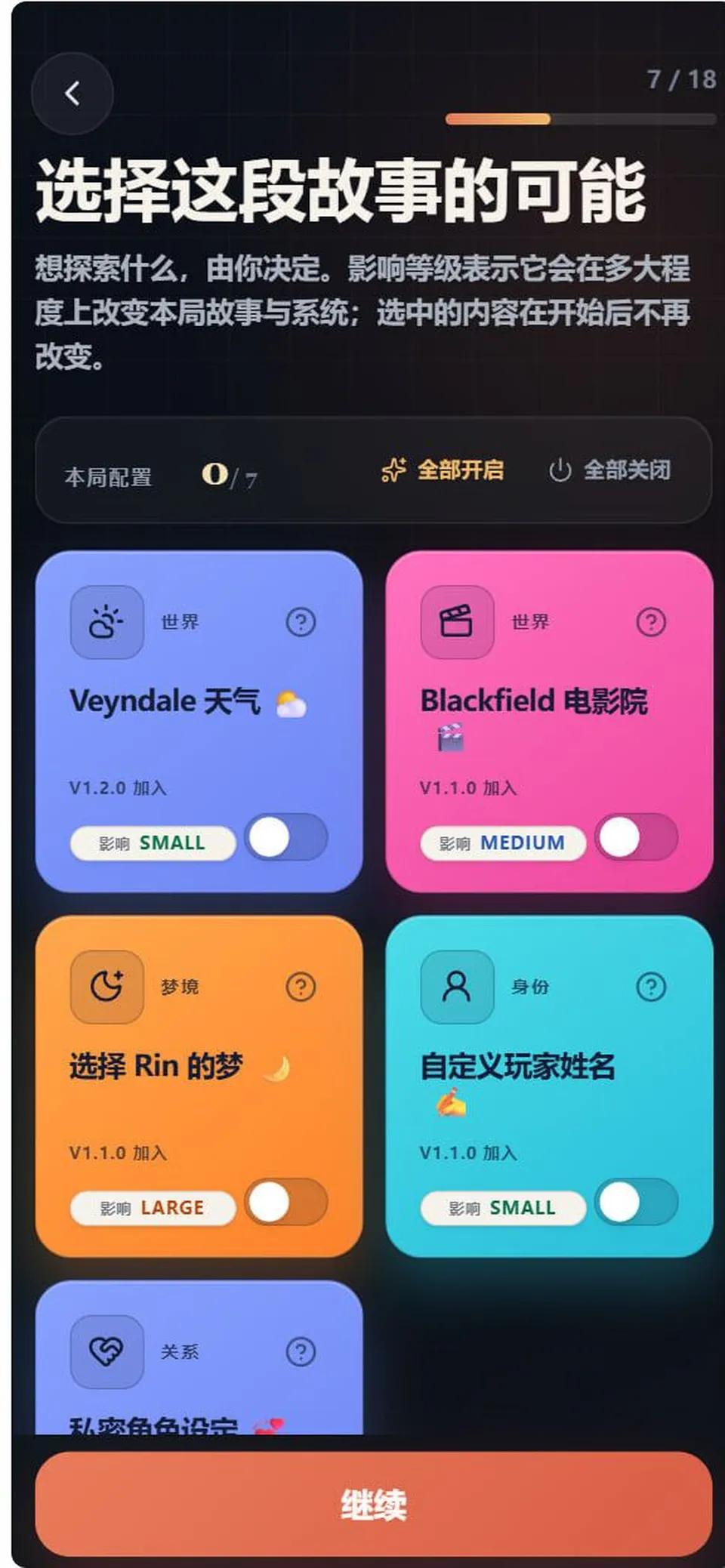This screenshot has height=1568, width=725.
Task: Open help for Blackfield 电影院 card
Action: (x=651, y=622)
